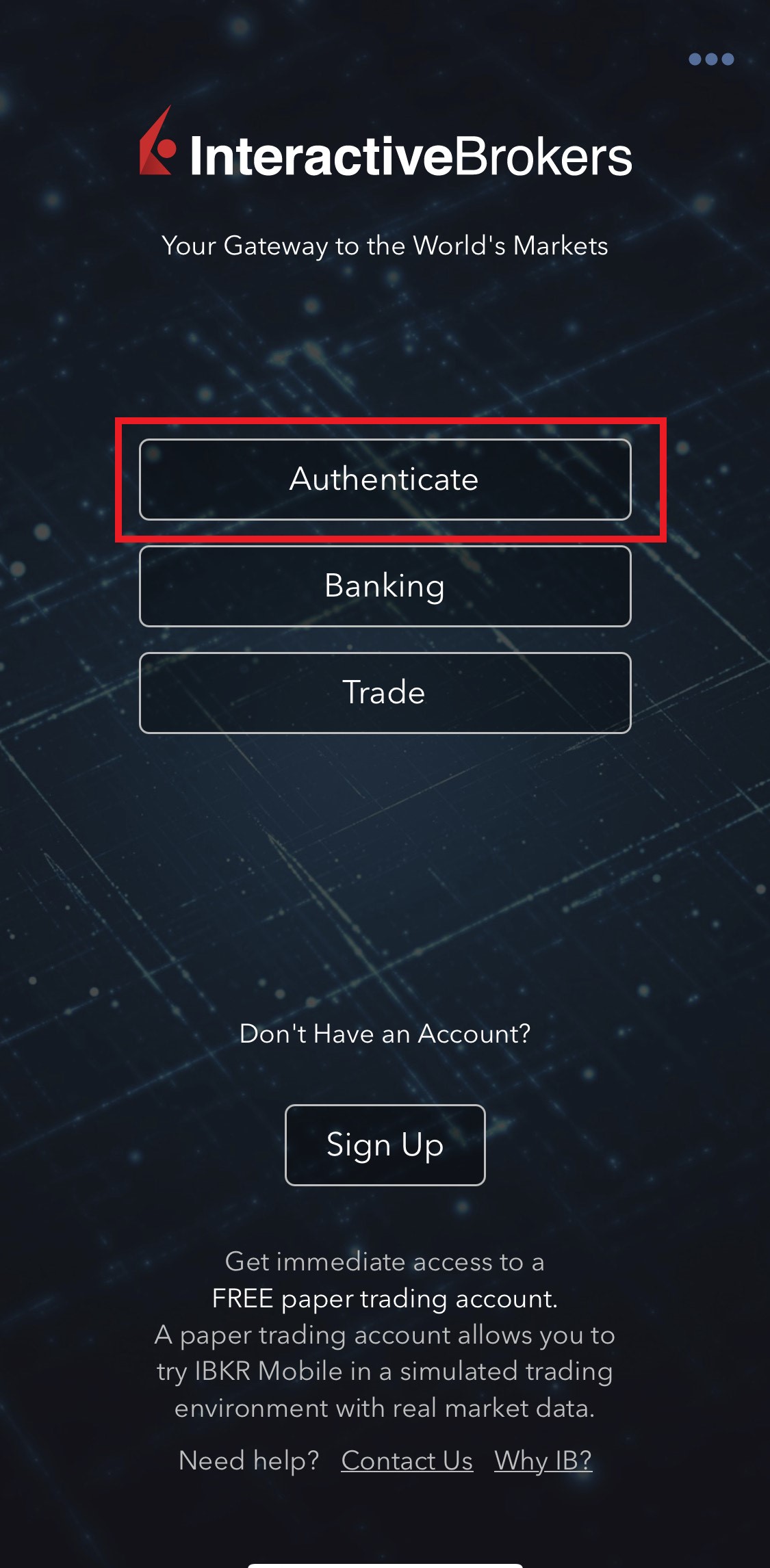Open the Banking option
The height and width of the screenshot is (1568, 770).
pos(385,586)
